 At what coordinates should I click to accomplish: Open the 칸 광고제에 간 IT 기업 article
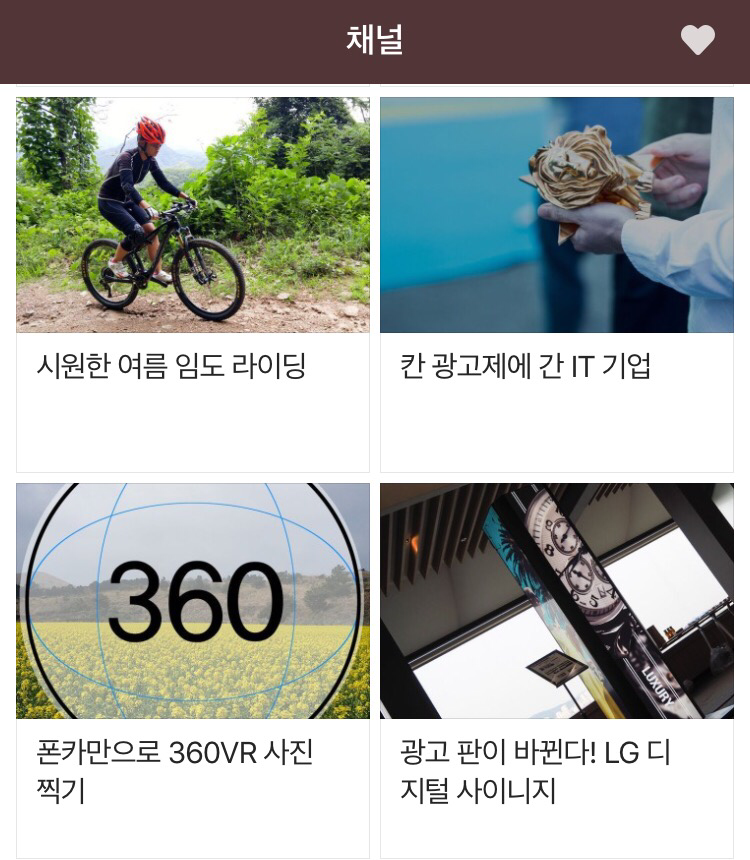click(556, 284)
